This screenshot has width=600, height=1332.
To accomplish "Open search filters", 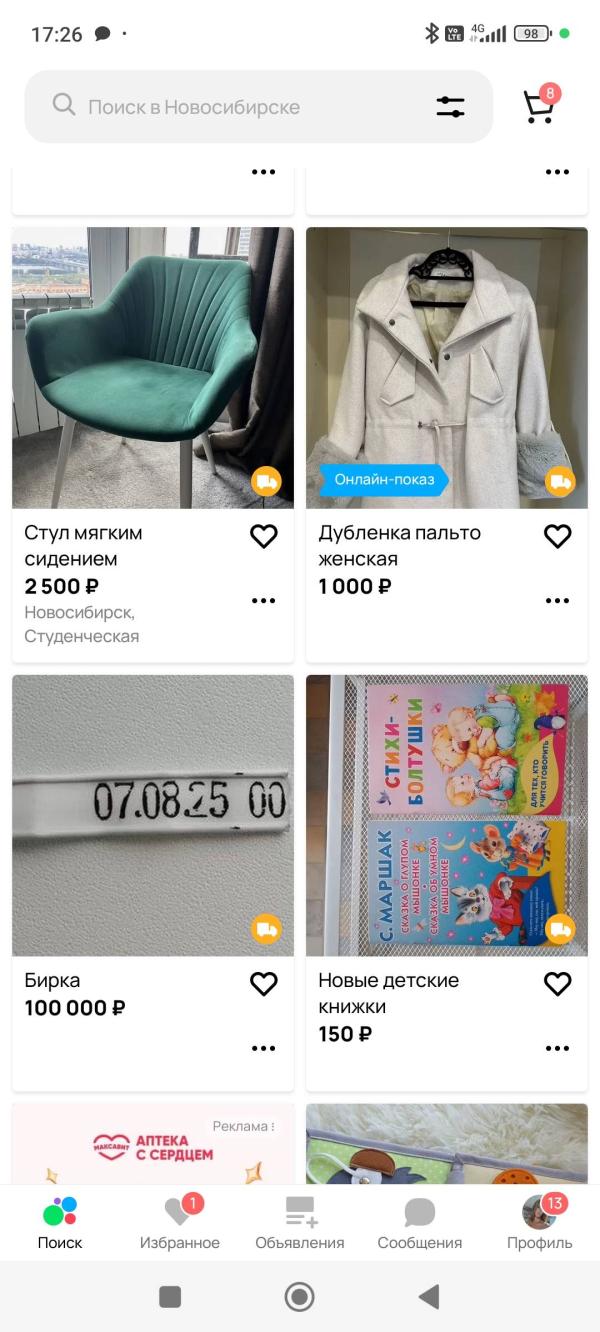I will (x=451, y=107).
